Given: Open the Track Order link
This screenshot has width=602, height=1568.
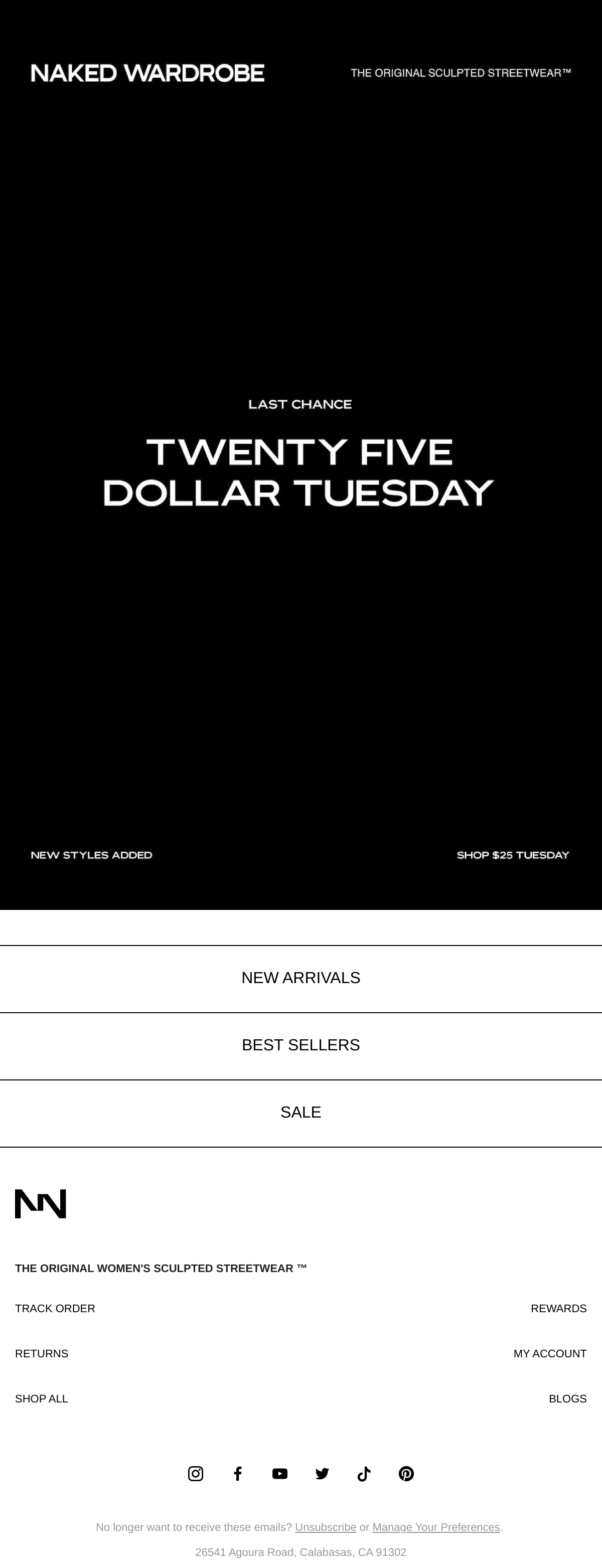Looking at the screenshot, I should point(55,1308).
